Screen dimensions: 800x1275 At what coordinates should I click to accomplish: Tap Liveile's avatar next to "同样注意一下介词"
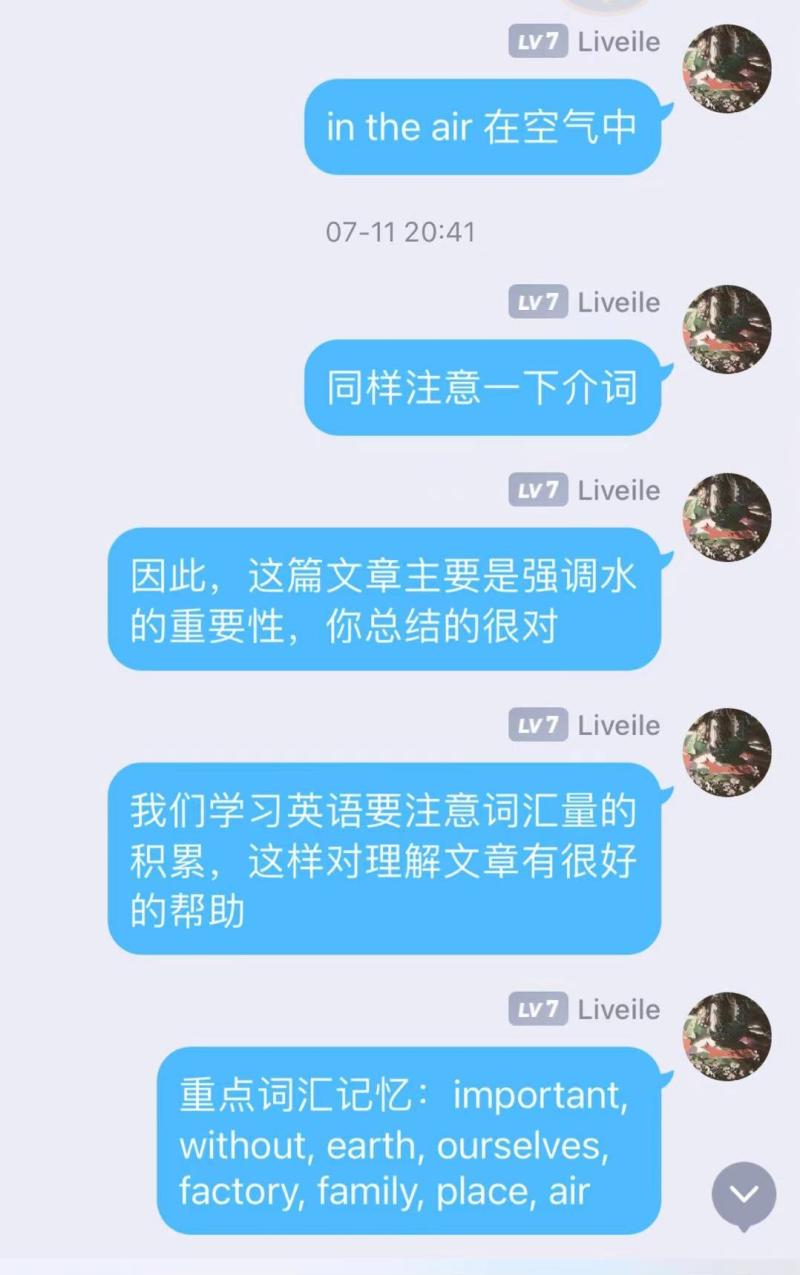(727, 329)
